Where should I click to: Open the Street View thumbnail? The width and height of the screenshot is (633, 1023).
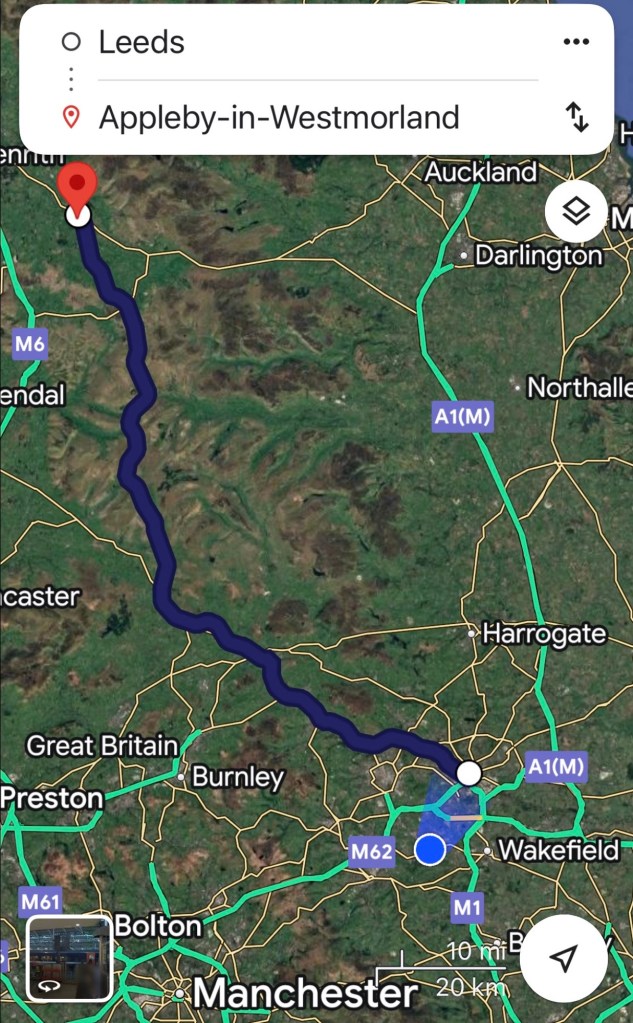coord(69,958)
